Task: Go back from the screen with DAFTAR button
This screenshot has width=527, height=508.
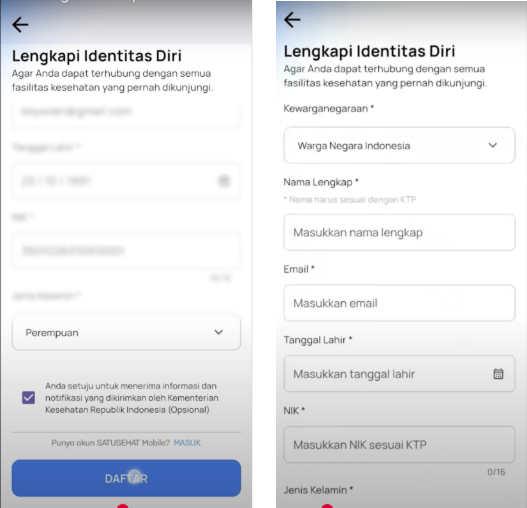Action: (x=20, y=25)
